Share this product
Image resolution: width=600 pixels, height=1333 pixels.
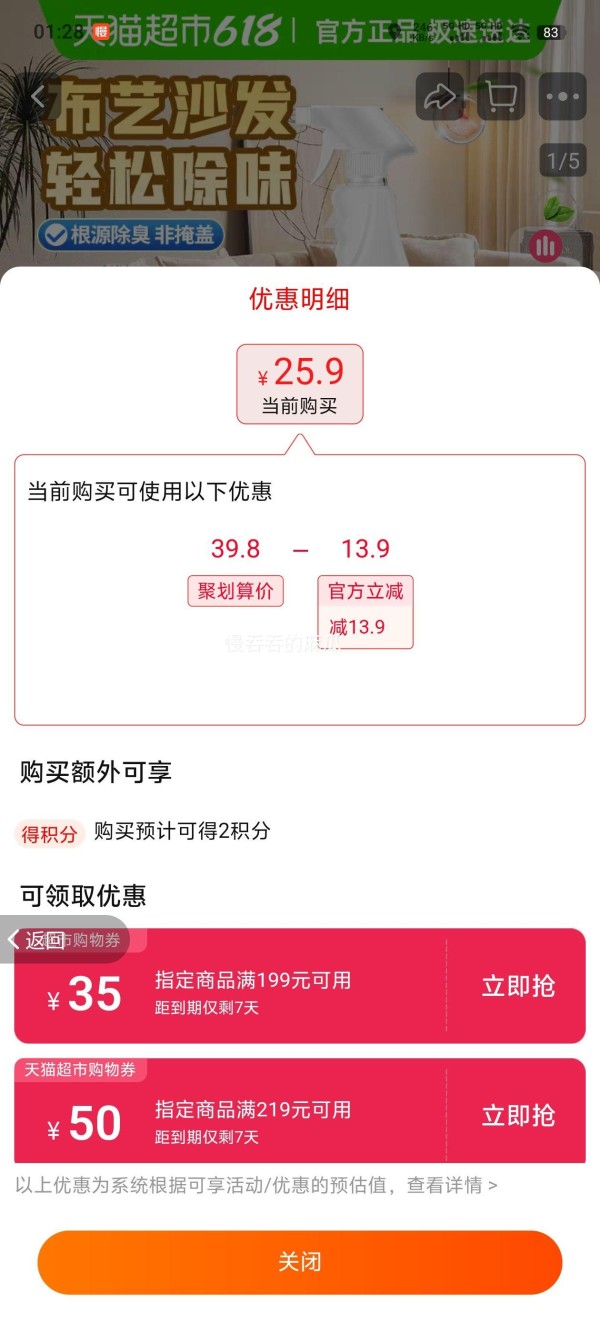click(x=440, y=97)
